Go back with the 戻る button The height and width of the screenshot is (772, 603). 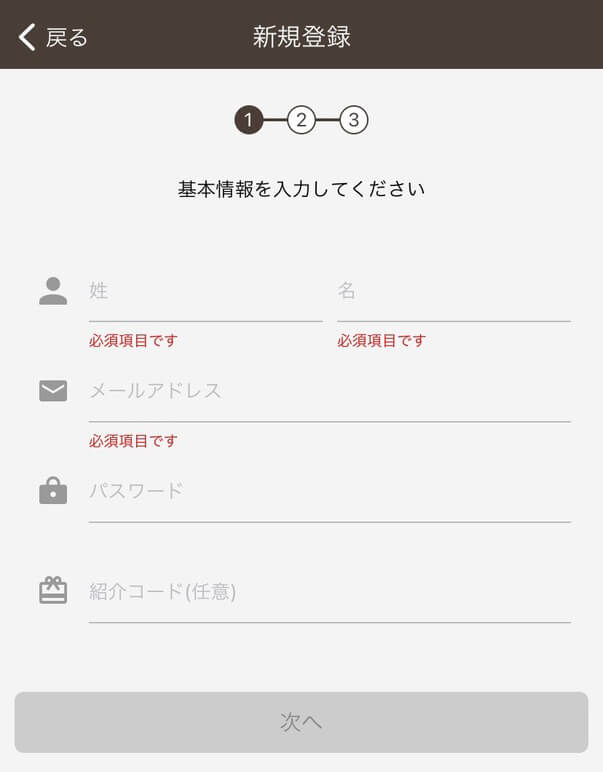click(53, 37)
